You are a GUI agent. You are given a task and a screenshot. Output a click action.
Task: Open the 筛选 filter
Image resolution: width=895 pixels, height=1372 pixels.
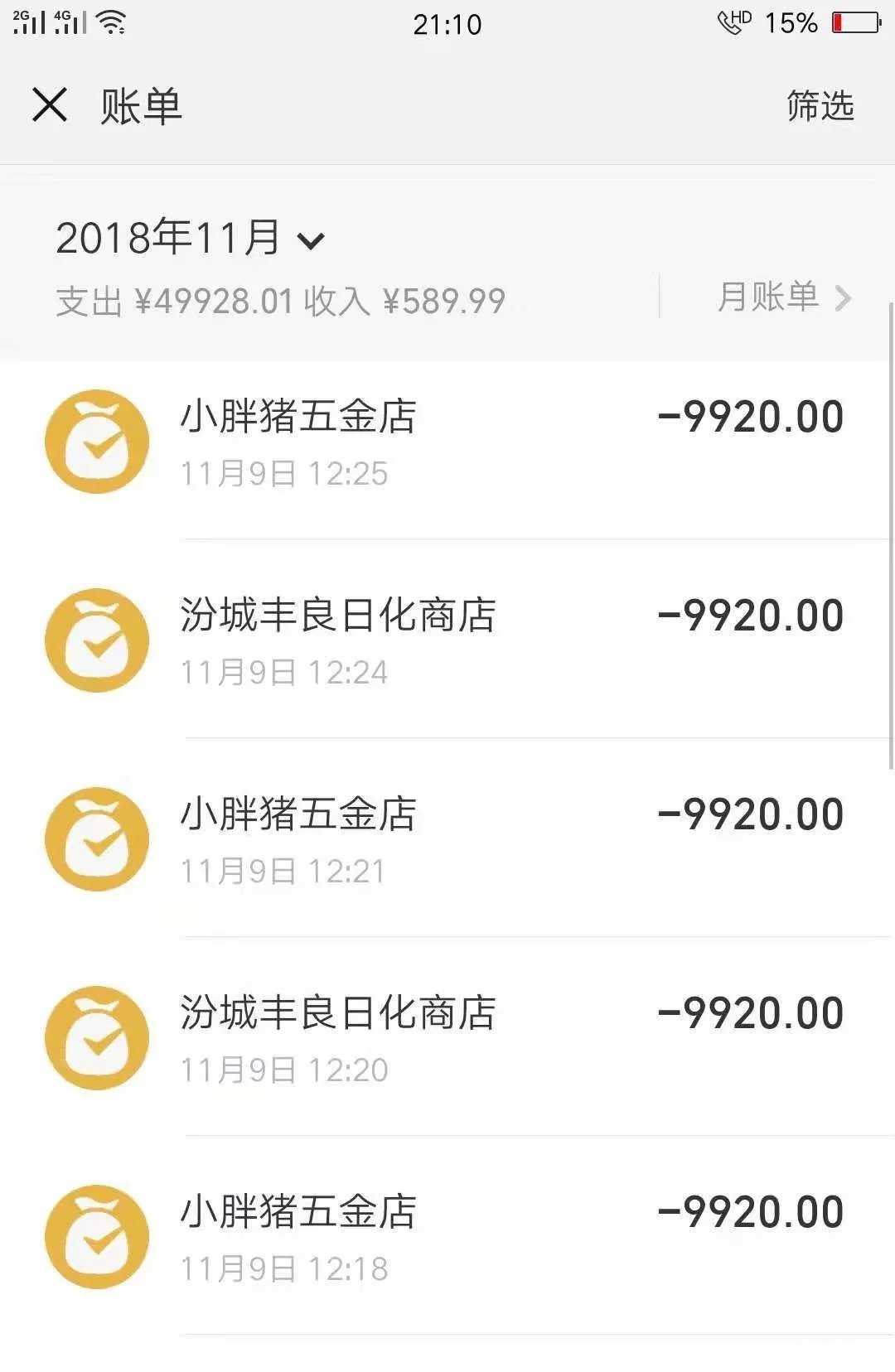[819, 106]
